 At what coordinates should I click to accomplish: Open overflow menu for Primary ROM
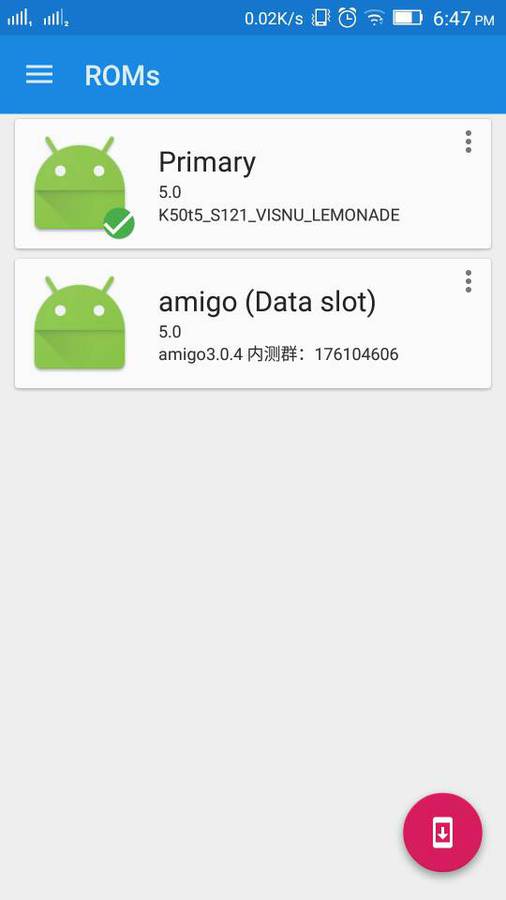468,142
